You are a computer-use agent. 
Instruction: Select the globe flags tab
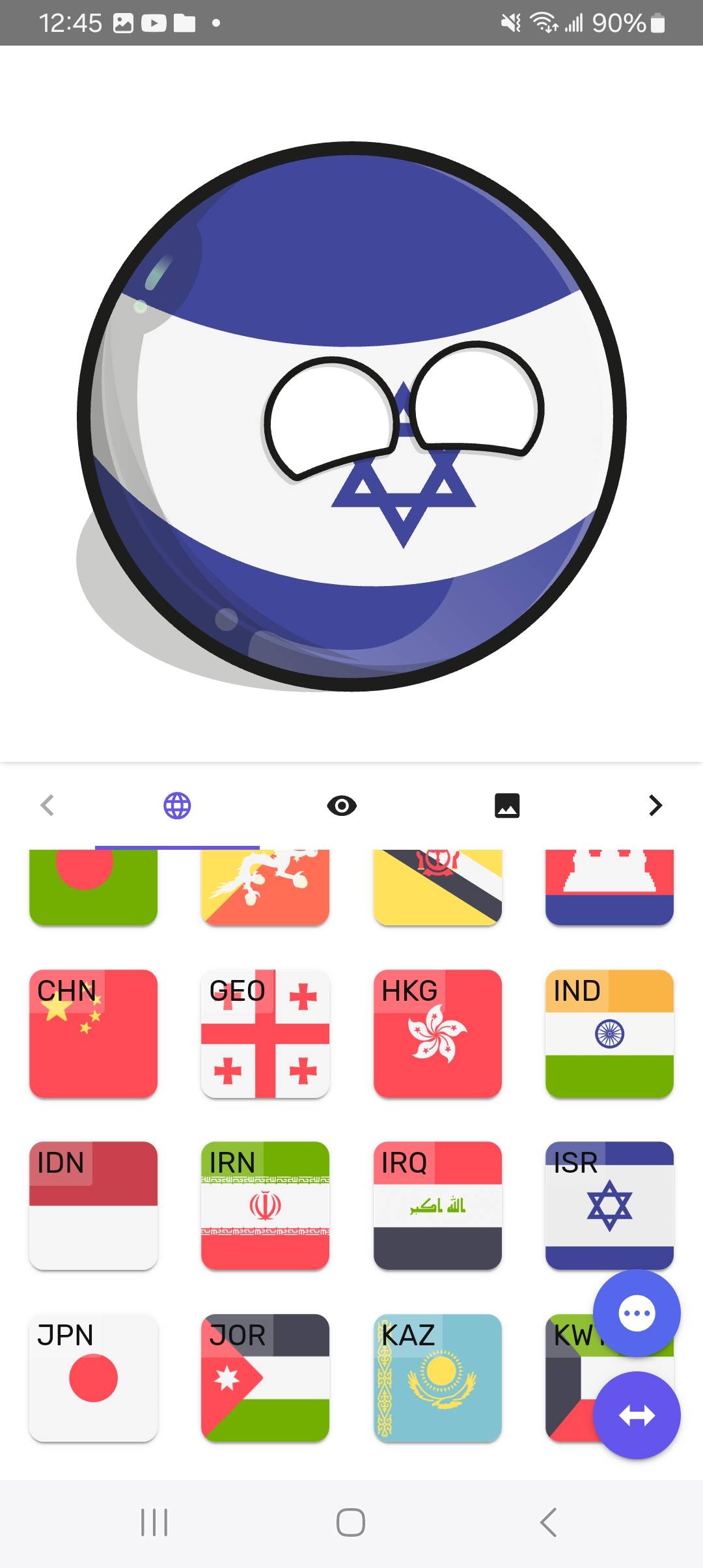[177, 805]
